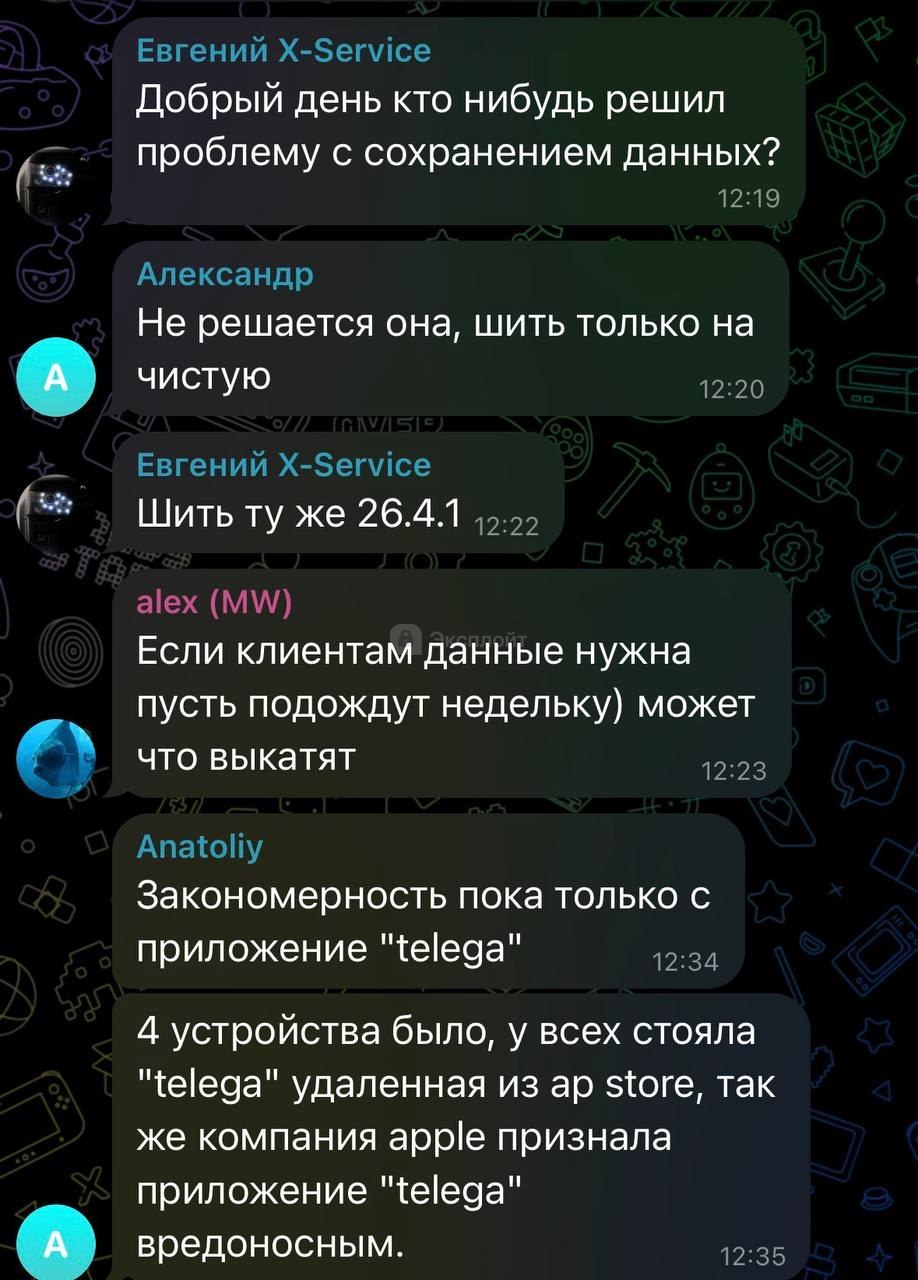Viewport: 918px width, 1280px height.
Task: Open Александр's profile avatar
Action: coord(56,378)
